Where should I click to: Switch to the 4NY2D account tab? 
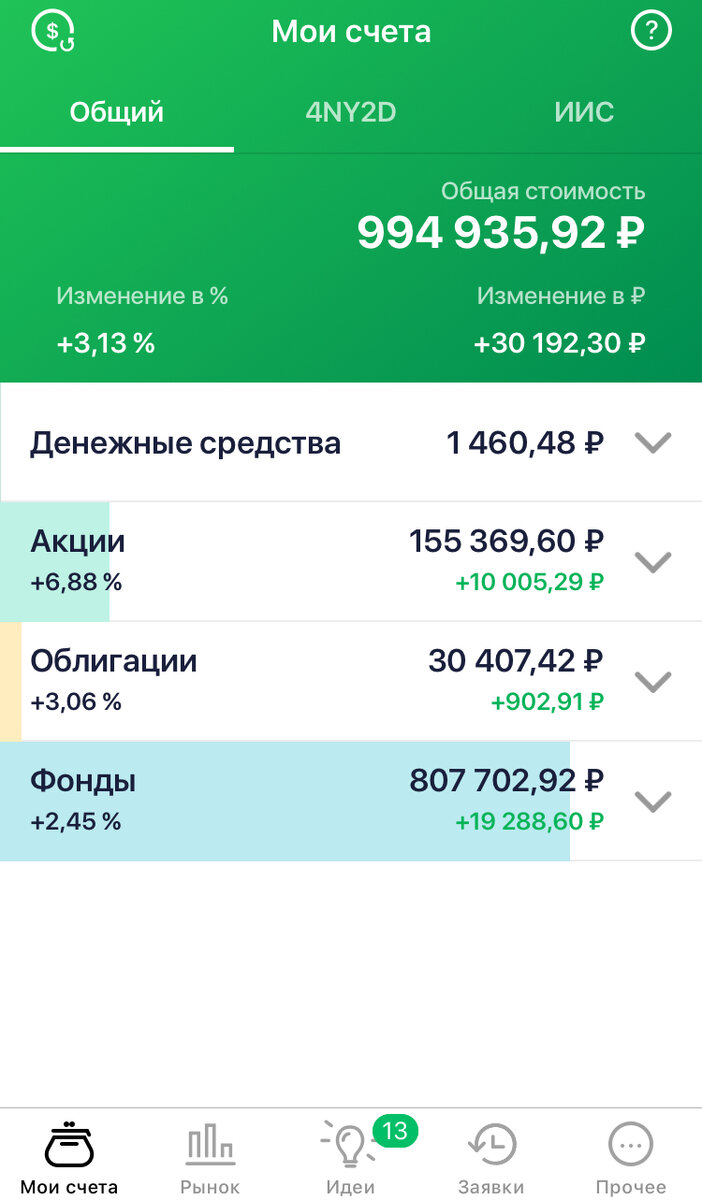351,112
